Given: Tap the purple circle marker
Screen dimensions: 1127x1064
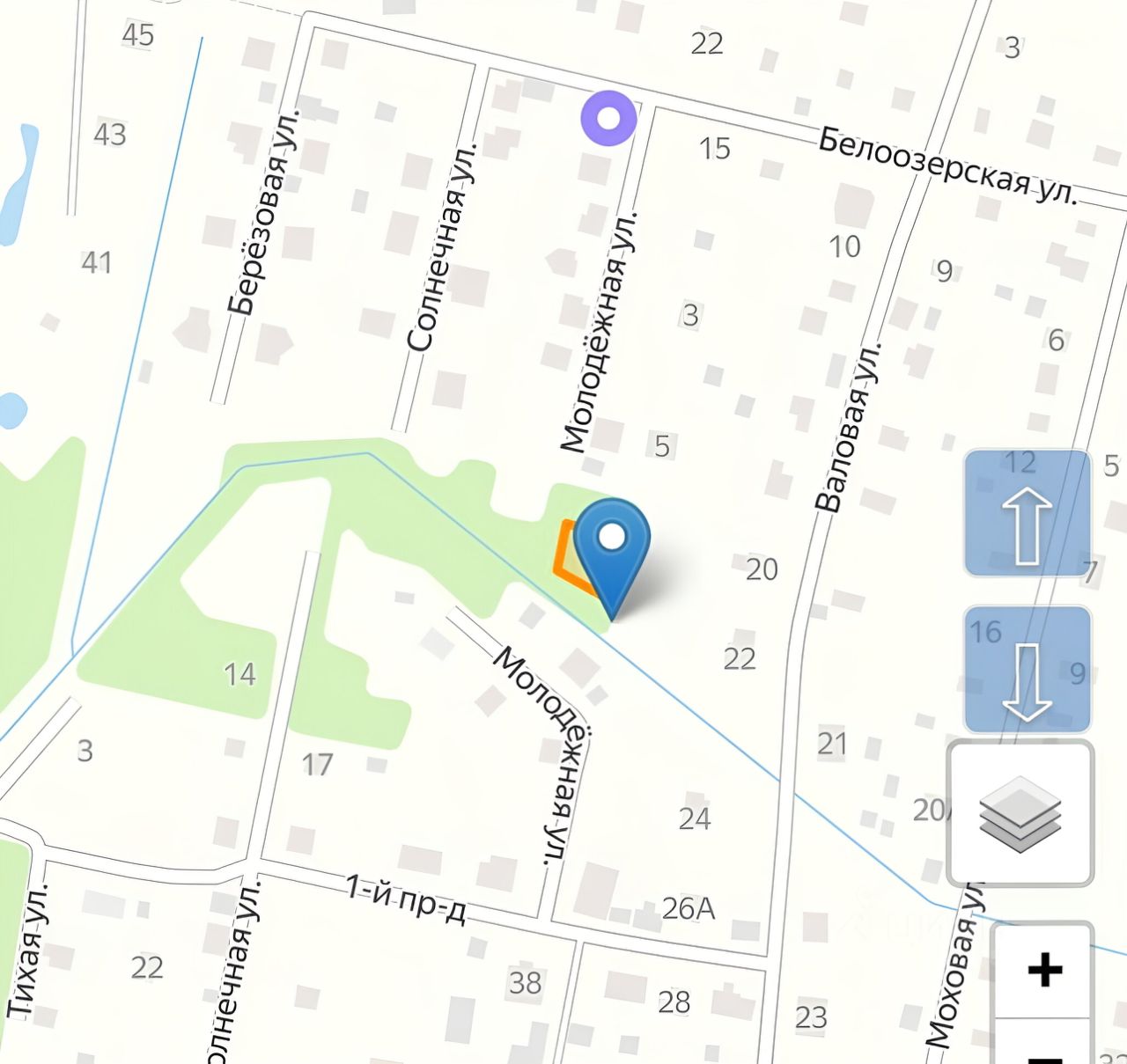Looking at the screenshot, I should [x=608, y=118].
